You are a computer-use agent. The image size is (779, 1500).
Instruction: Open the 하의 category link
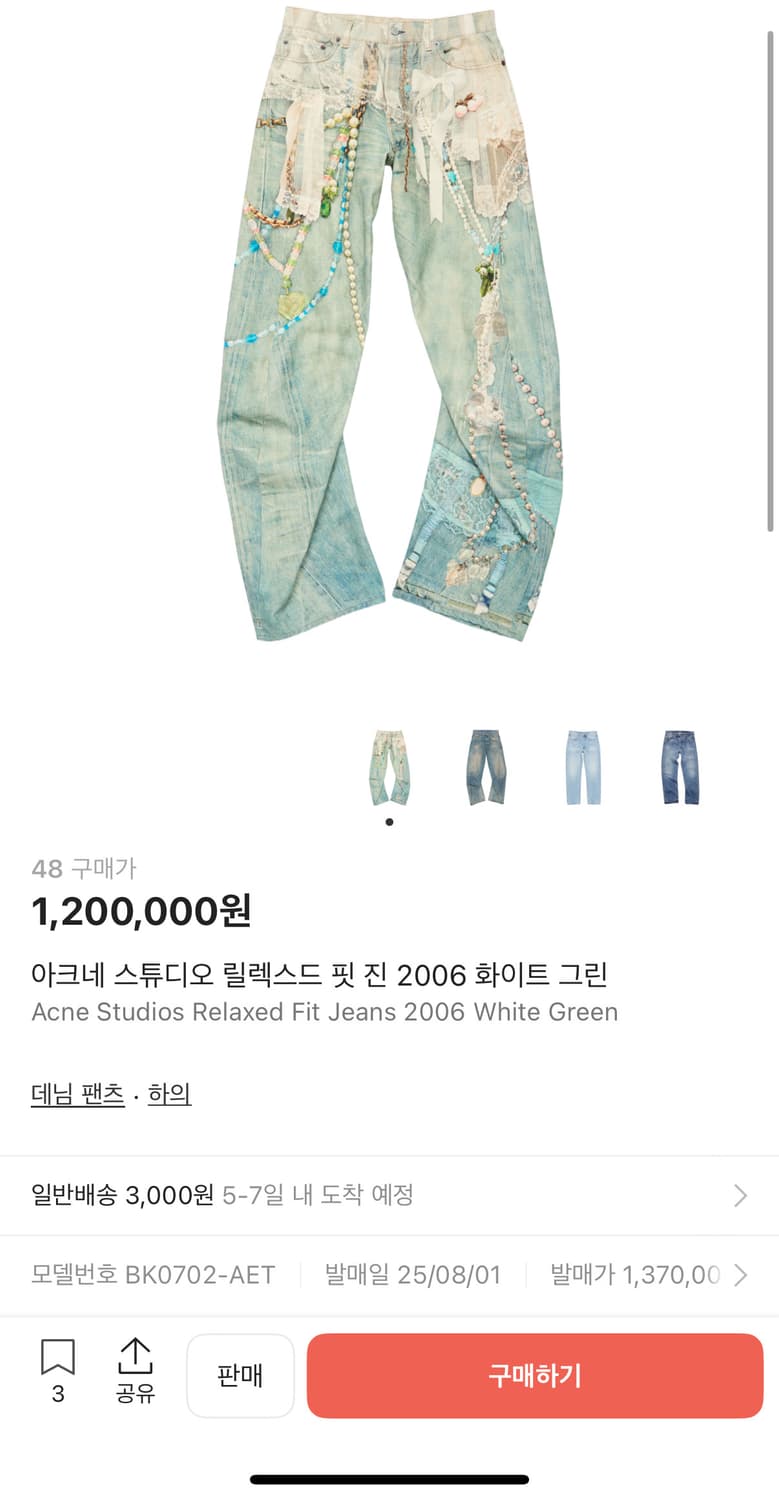pos(170,1094)
